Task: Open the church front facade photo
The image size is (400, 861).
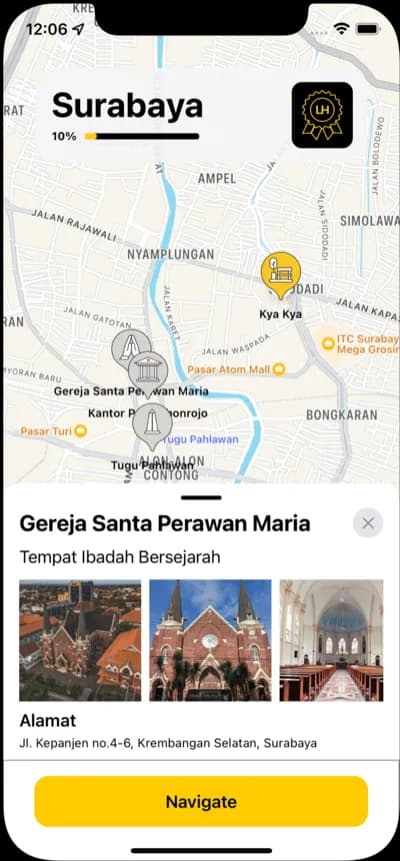Action: point(210,640)
